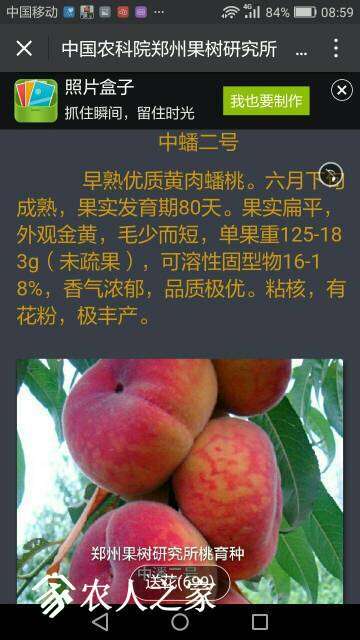360x640 pixels.
Task: Send flowers with the 送花 button
Action: tap(180, 581)
